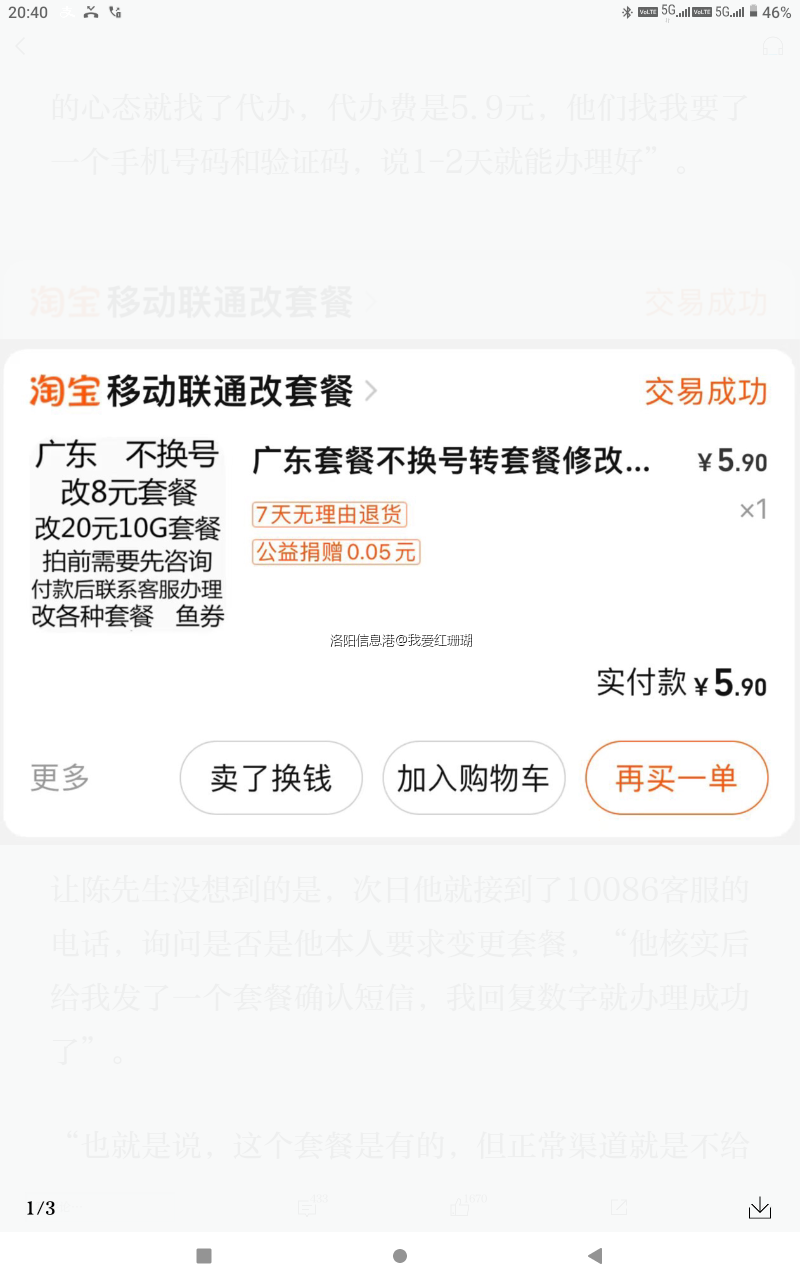Screen dimensions: 800x1280
Task: Tap the Bluetooth icon in the status bar
Action: pos(628,13)
